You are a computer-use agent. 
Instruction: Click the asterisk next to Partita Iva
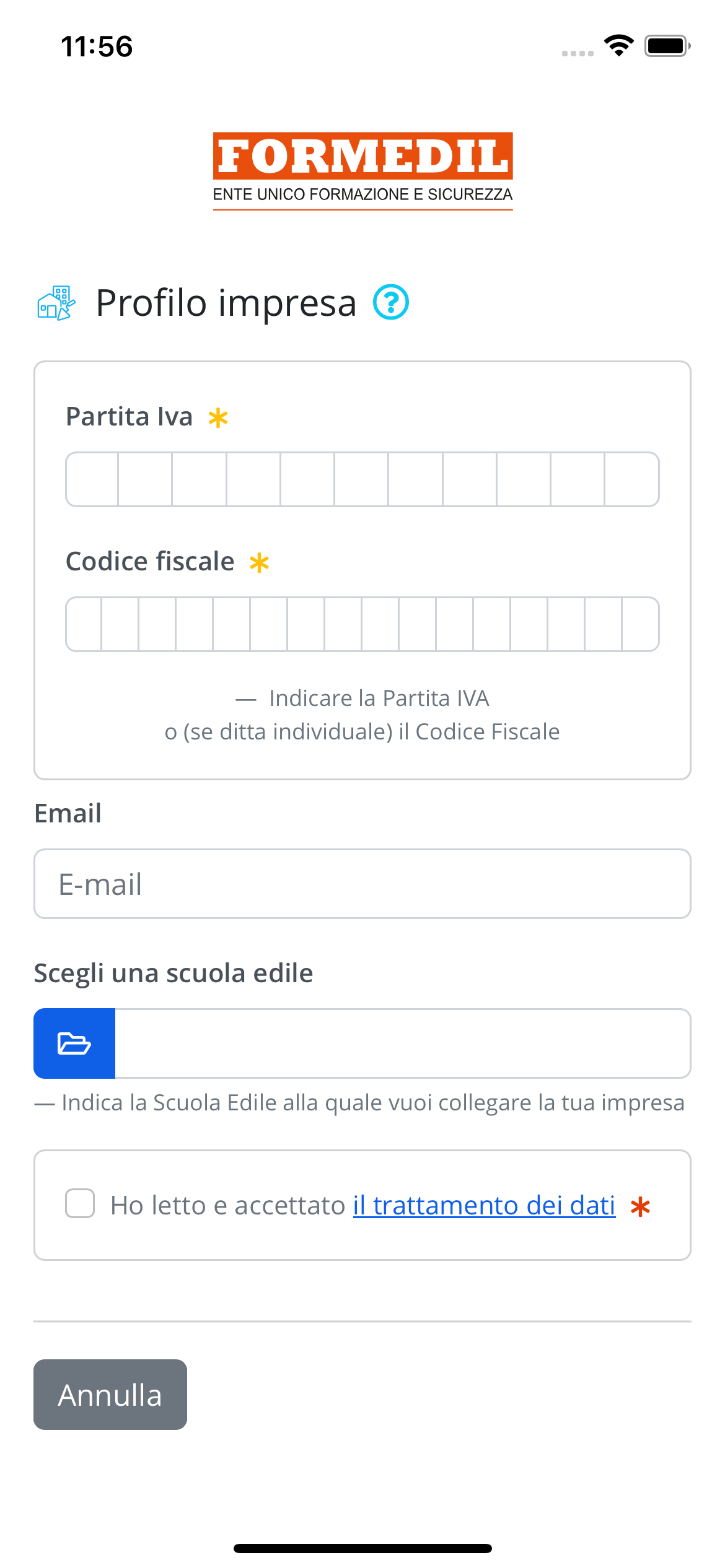tap(217, 419)
